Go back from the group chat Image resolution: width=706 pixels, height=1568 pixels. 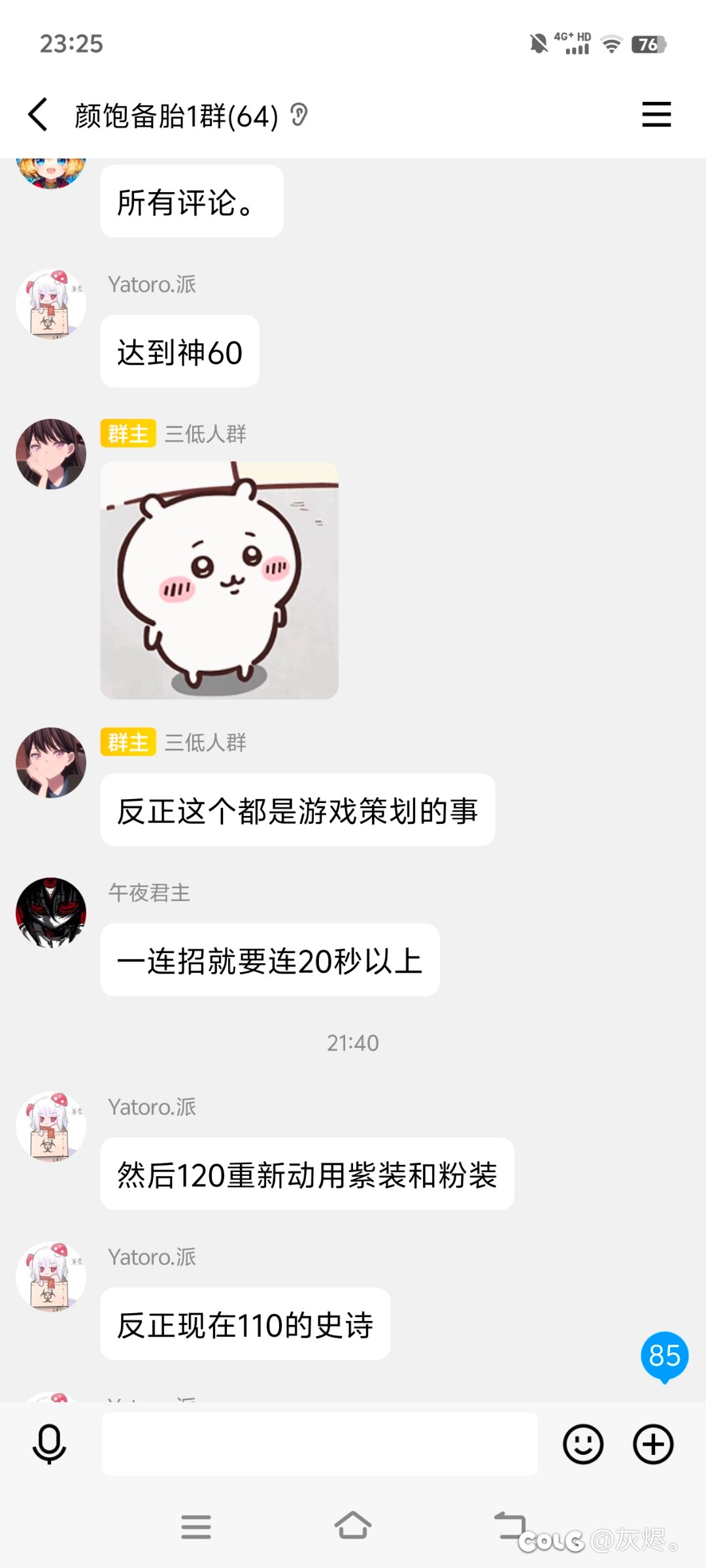click(x=38, y=115)
